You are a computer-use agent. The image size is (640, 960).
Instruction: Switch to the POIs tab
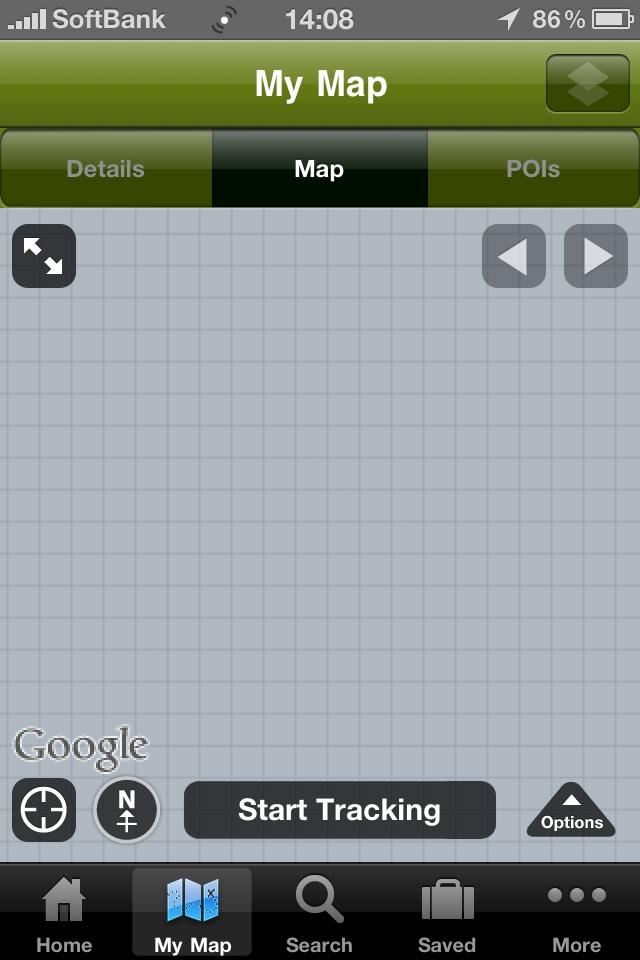[x=533, y=169]
